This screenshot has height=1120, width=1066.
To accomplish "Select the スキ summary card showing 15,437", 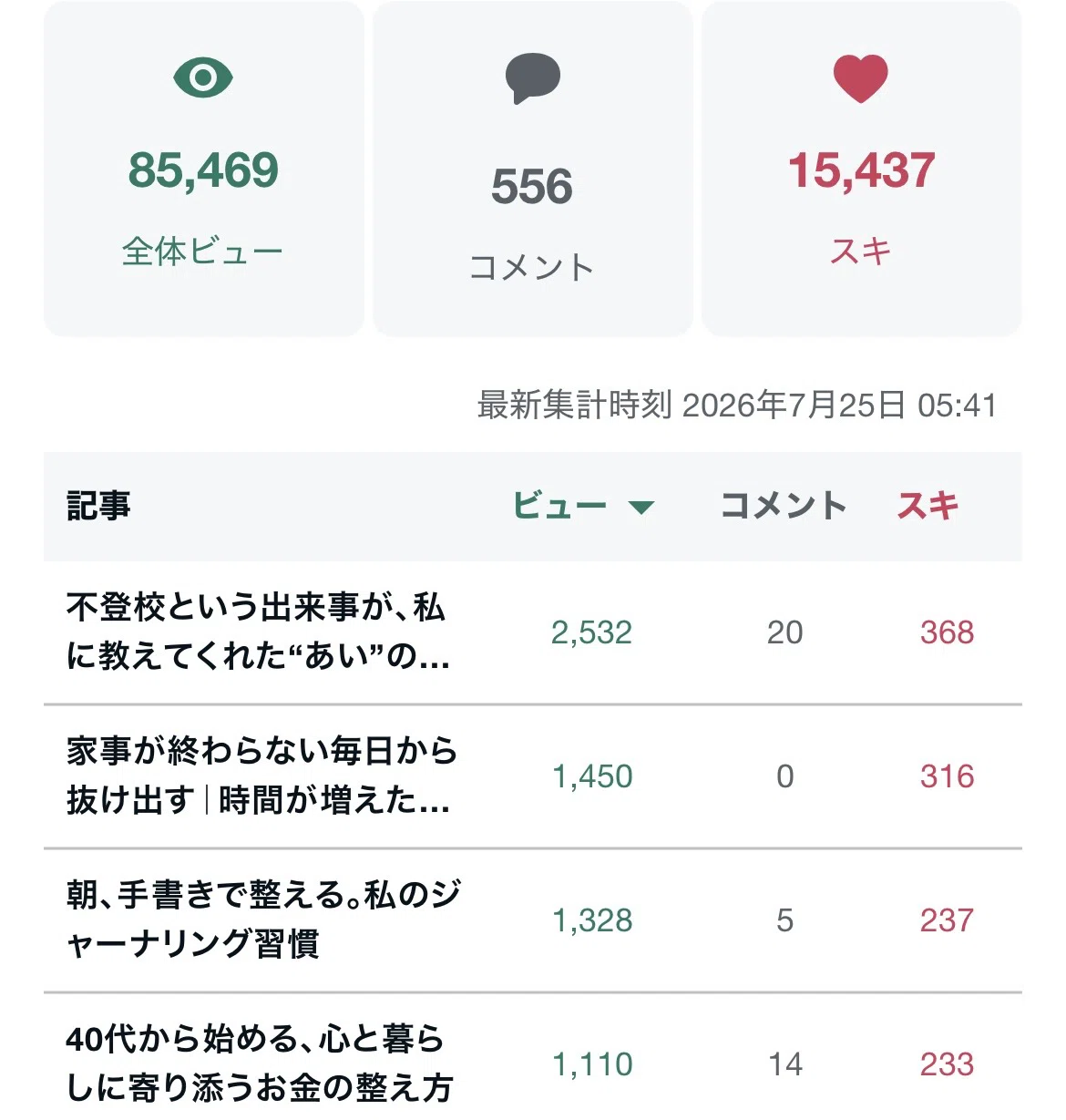I will (862, 169).
